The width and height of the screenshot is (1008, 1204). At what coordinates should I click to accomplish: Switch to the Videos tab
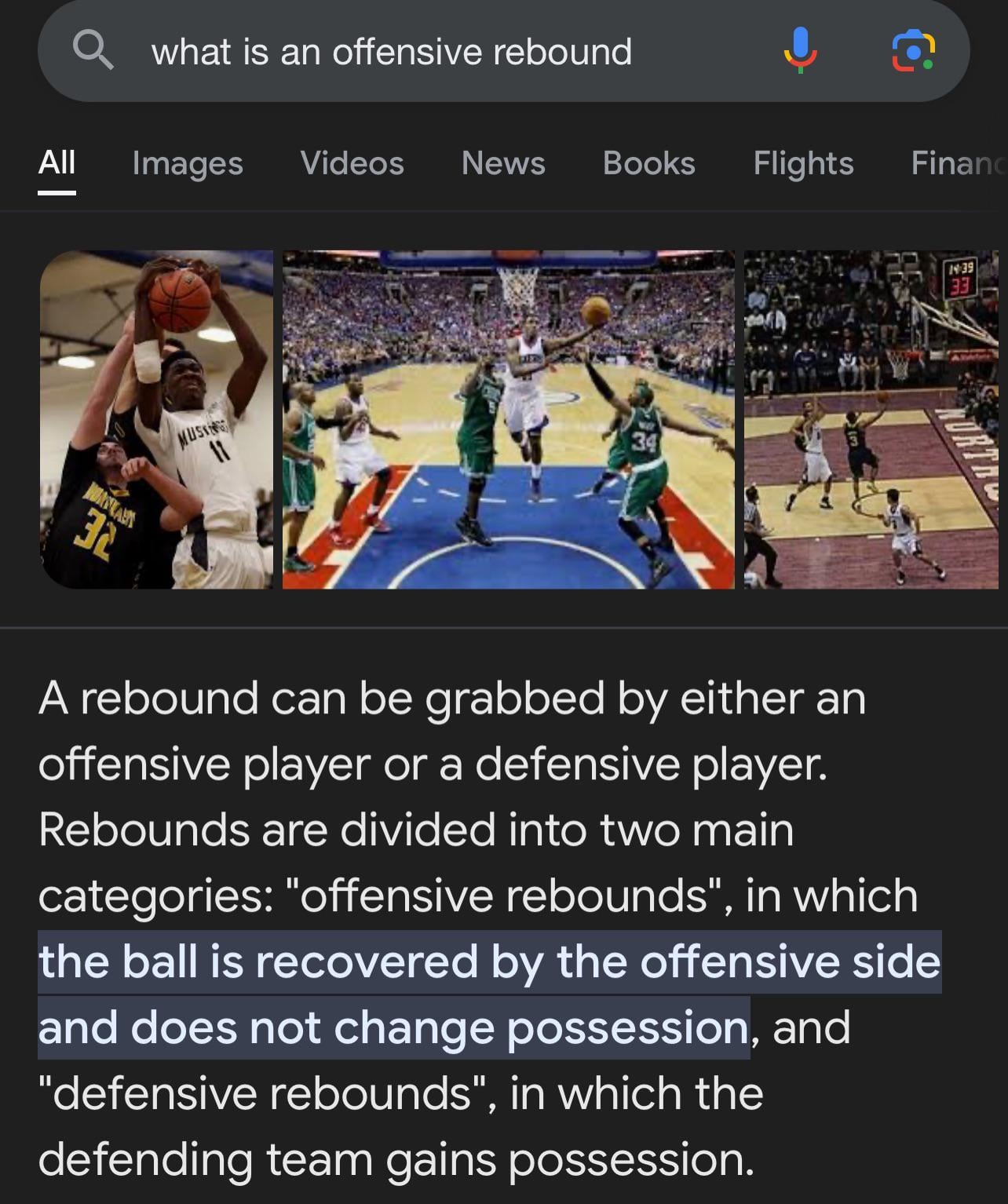click(x=352, y=163)
